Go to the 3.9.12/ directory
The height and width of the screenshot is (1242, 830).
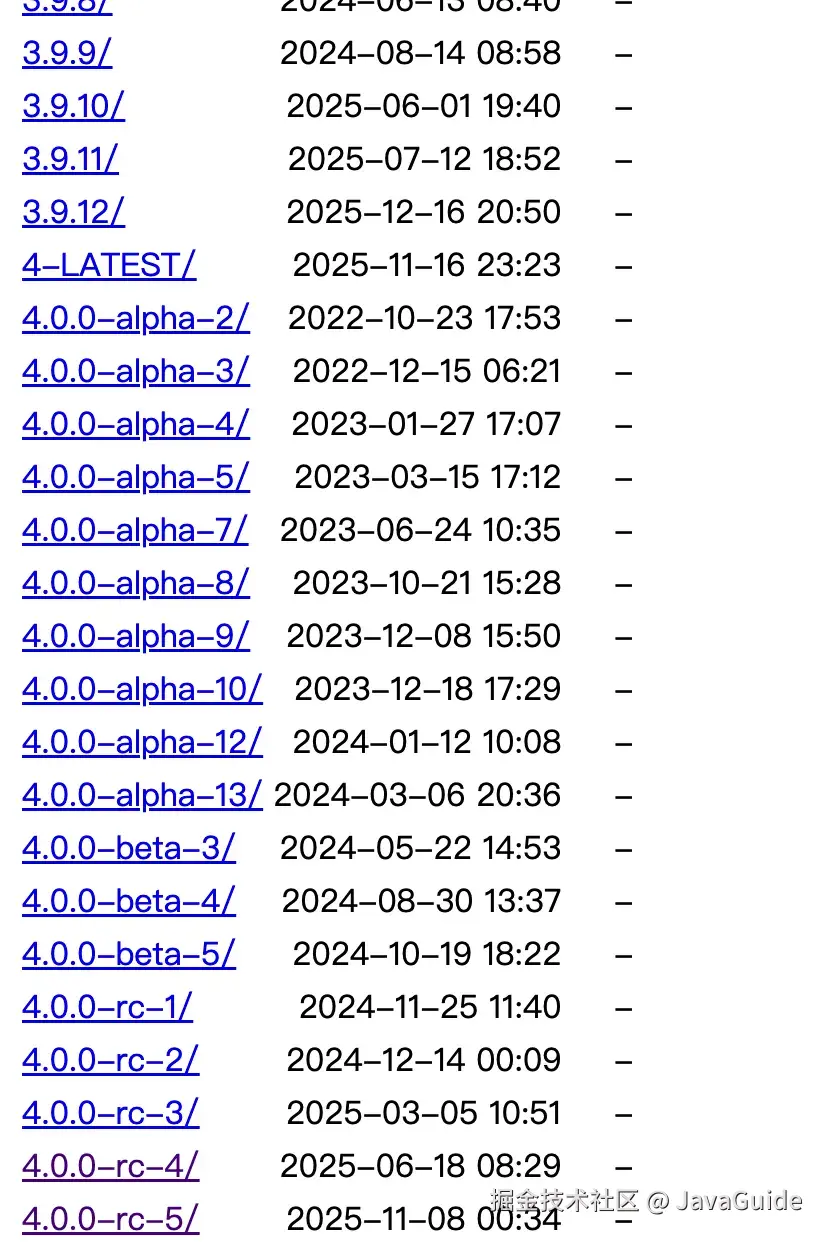click(x=73, y=212)
